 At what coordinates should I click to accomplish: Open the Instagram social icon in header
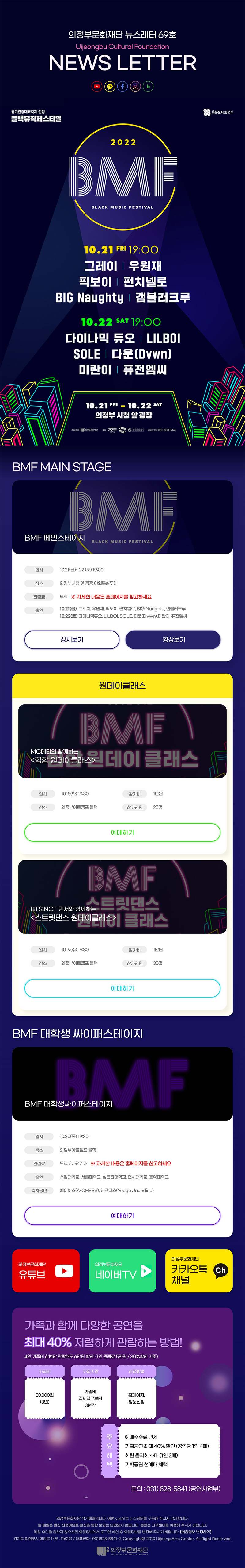[x=135, y=87]
